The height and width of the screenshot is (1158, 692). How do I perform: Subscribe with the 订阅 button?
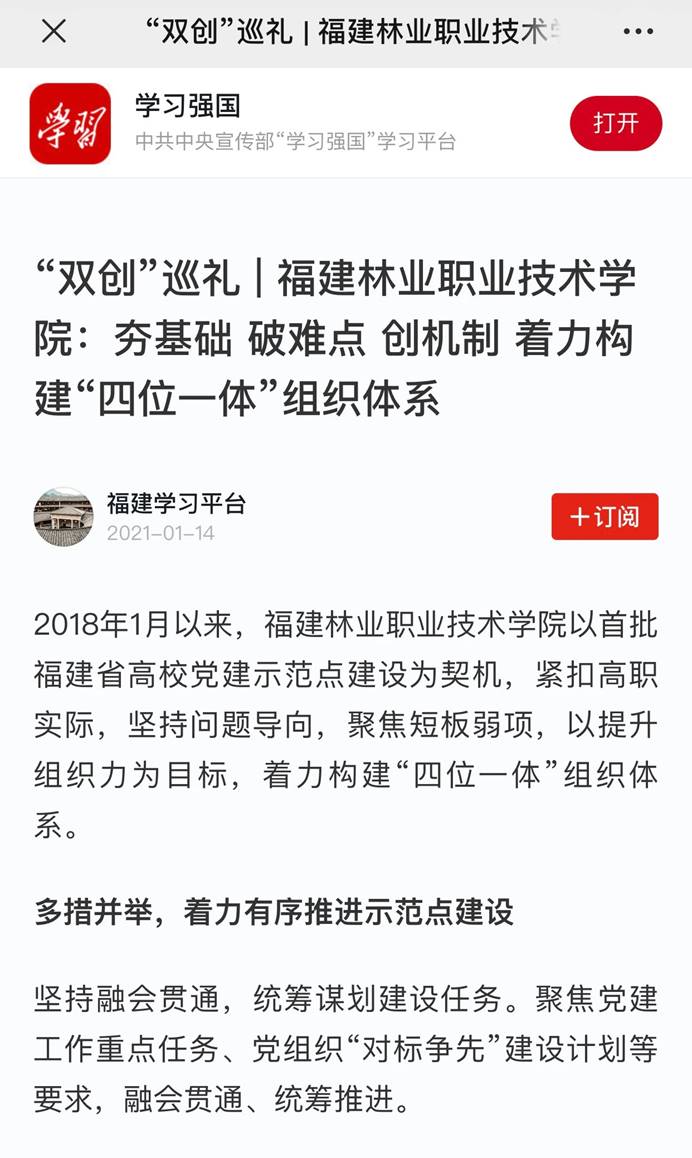(604, 516)
